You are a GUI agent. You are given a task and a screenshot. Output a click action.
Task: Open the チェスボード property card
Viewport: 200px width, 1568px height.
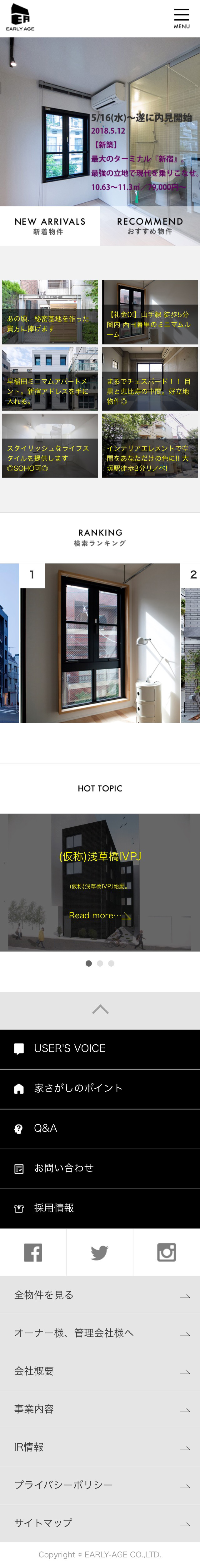click(149, 379)
